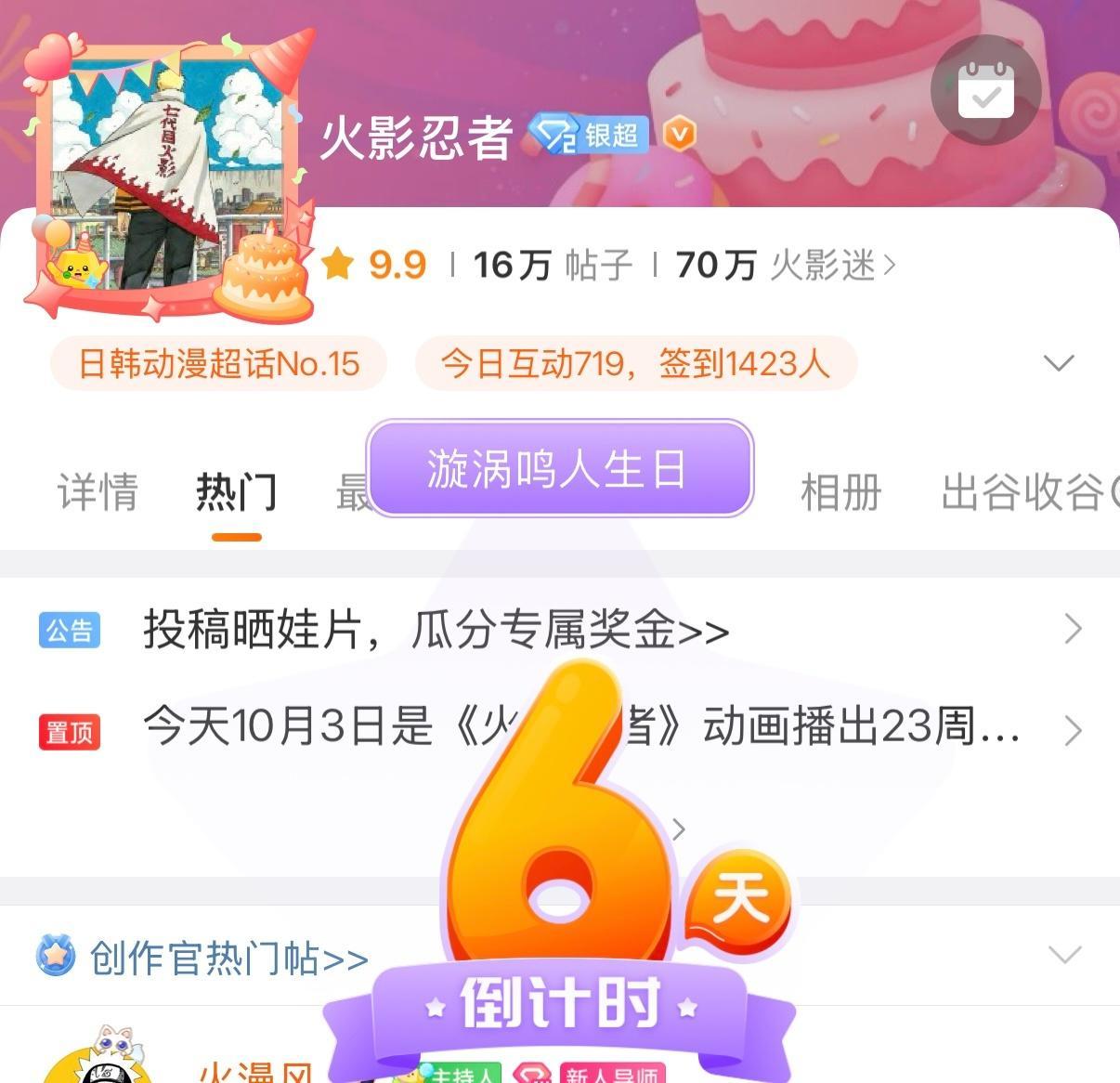Tap the 今日互动719 sign-in stats chip
1120x1083 pixels.
pos(635,363)
